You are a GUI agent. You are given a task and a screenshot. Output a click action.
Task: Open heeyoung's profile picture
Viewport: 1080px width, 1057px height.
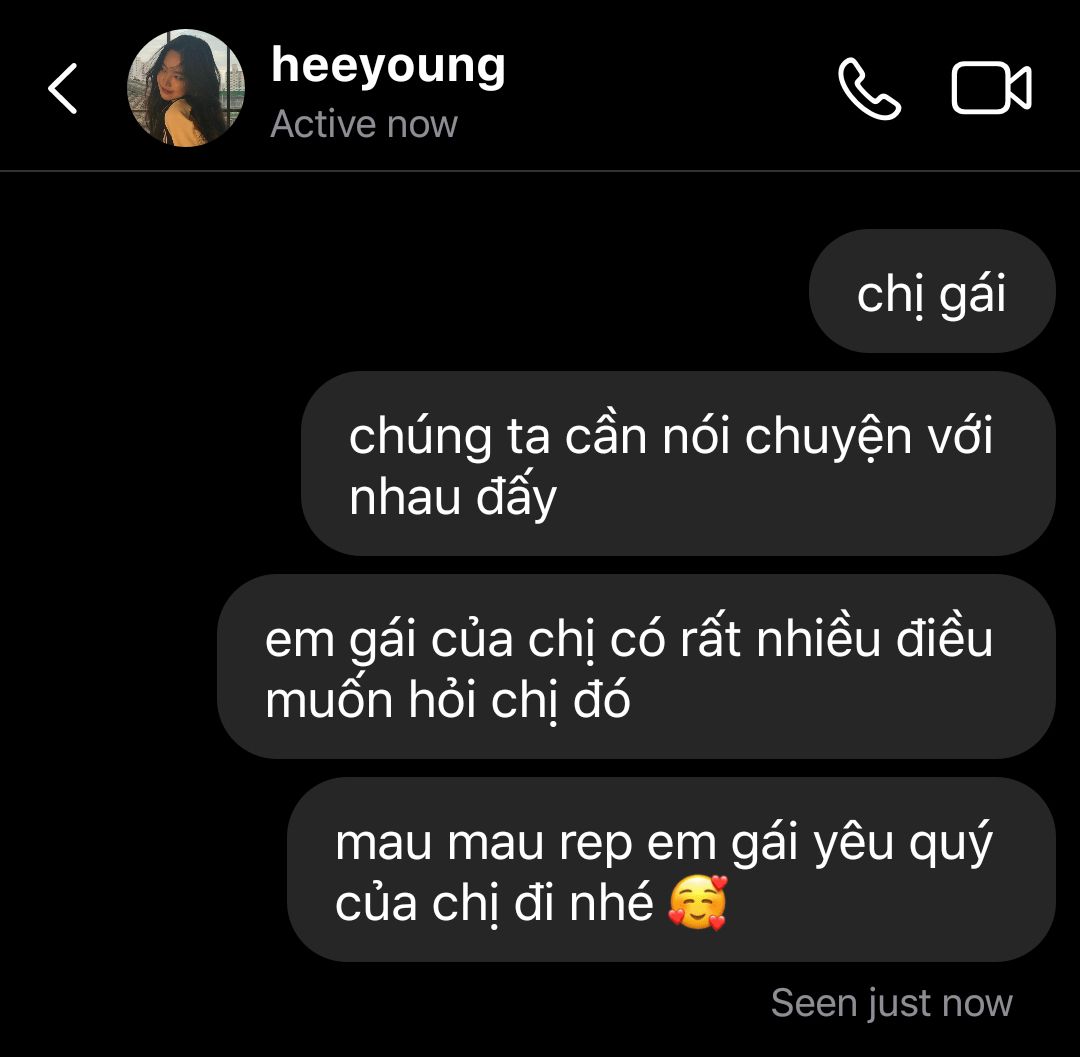tap(186, 89)
